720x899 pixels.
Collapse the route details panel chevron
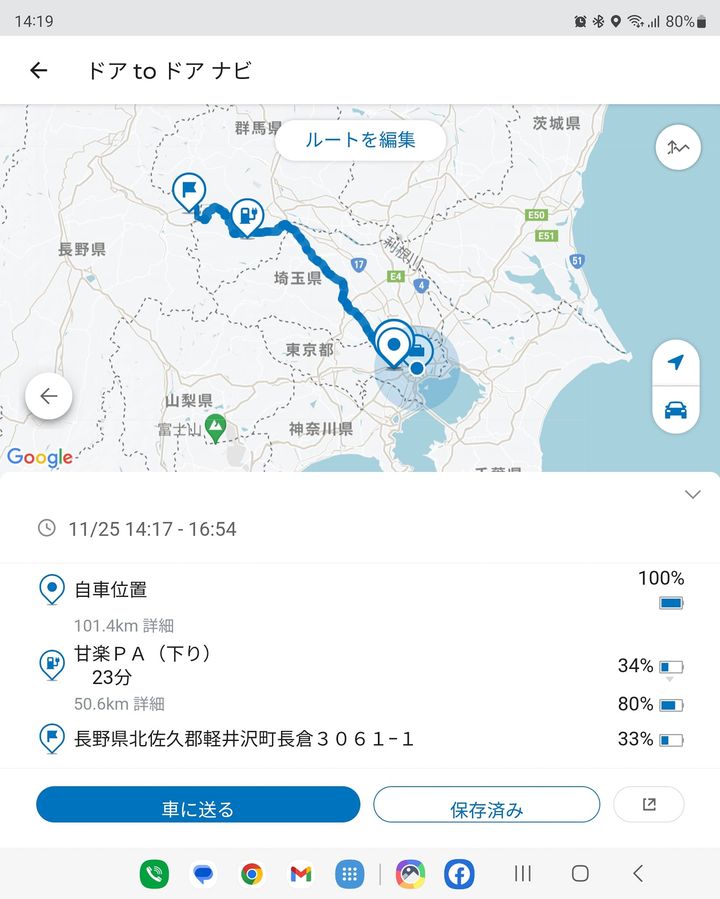(692, 494)
